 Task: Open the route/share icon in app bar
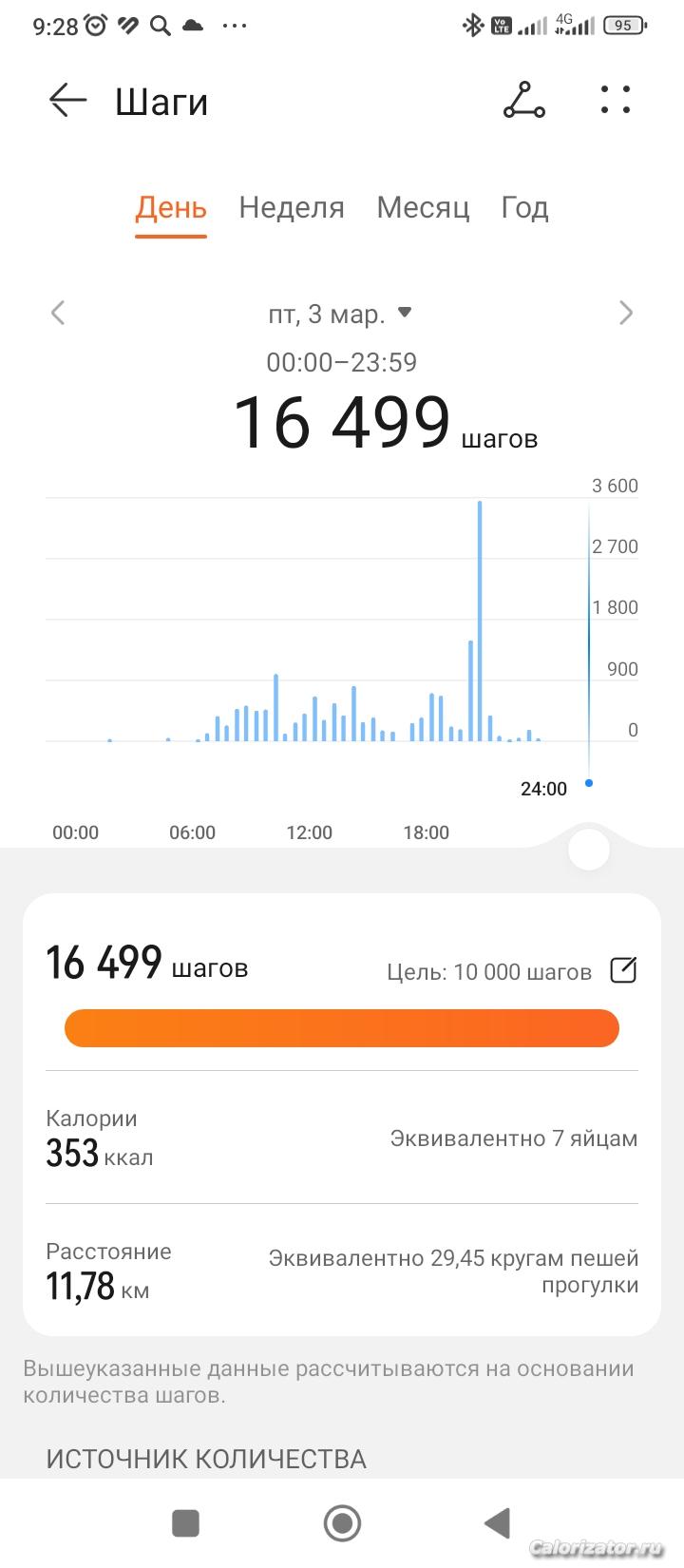coord(523,100)
